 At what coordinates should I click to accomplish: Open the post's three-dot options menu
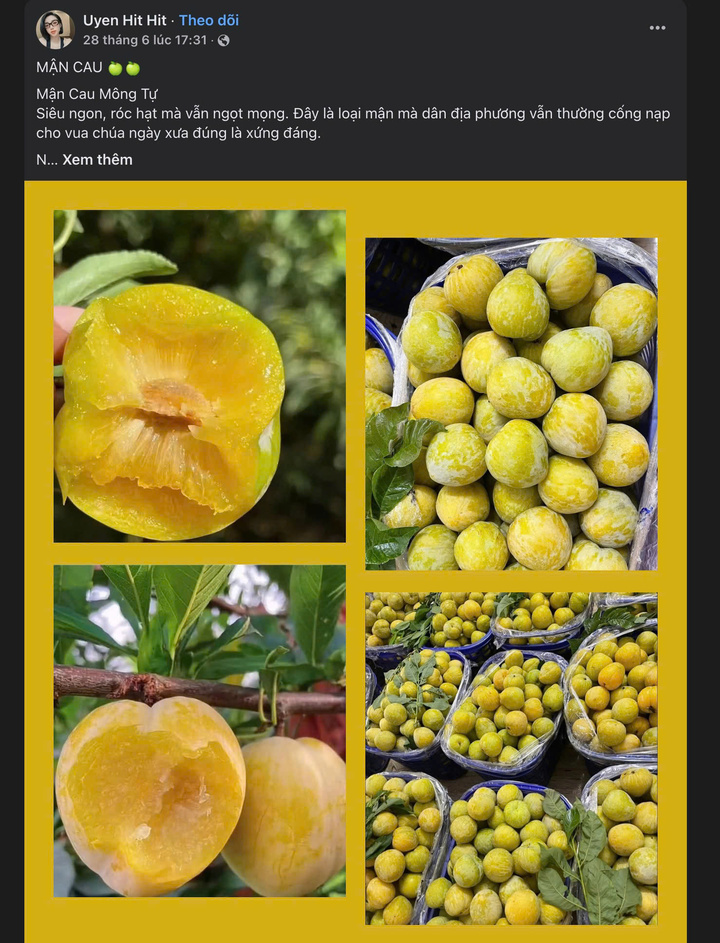(x=657, y=28)
